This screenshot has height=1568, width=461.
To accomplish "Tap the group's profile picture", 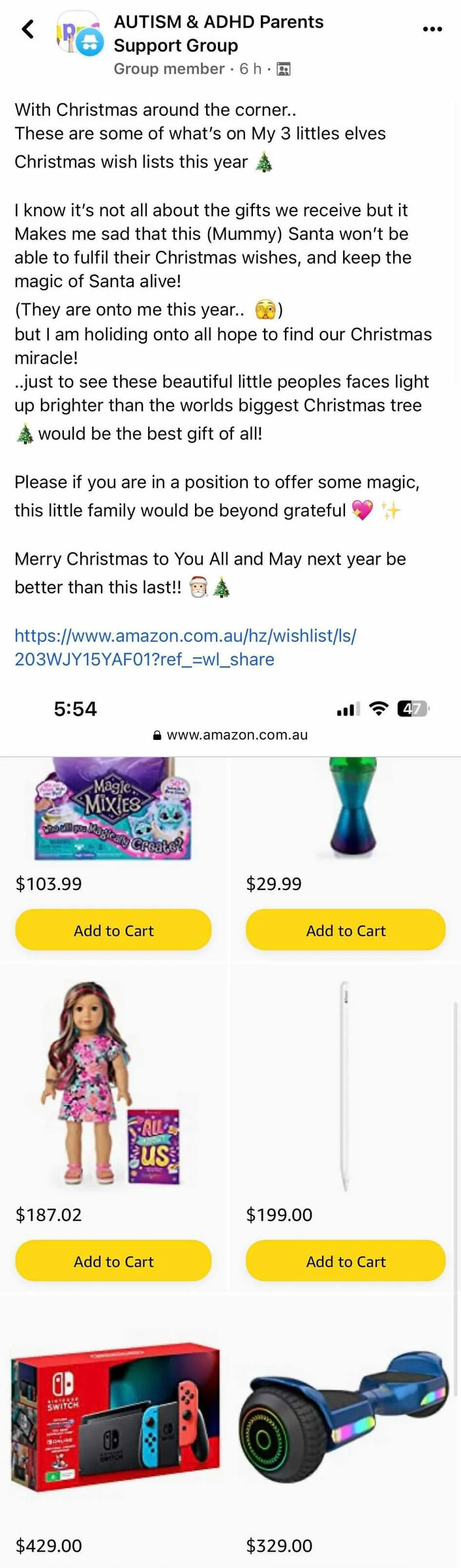I will 79,33.
